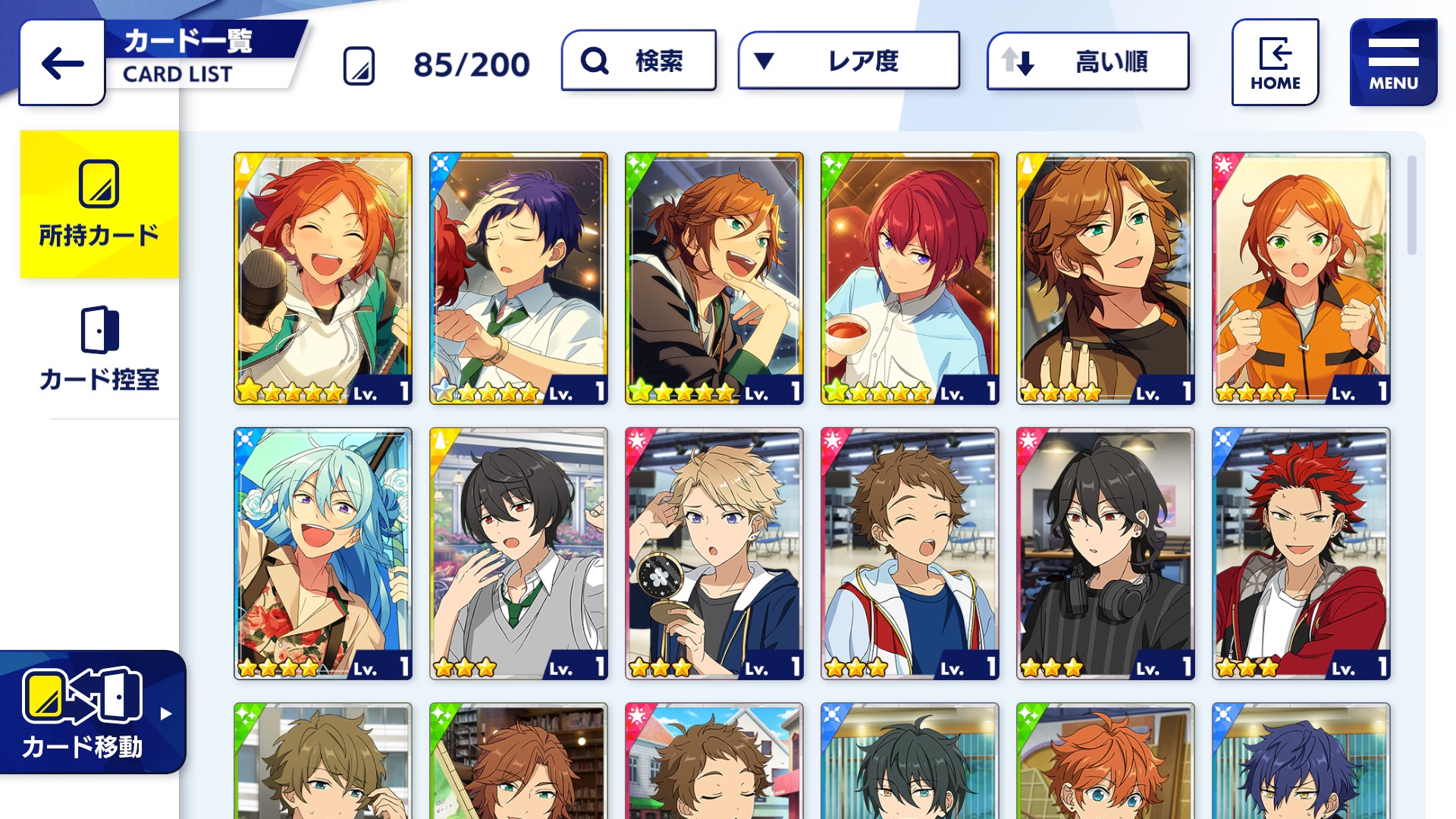
Task: Open the purple-haired boy checking wristwatch card
Action: tap(519, 278)
